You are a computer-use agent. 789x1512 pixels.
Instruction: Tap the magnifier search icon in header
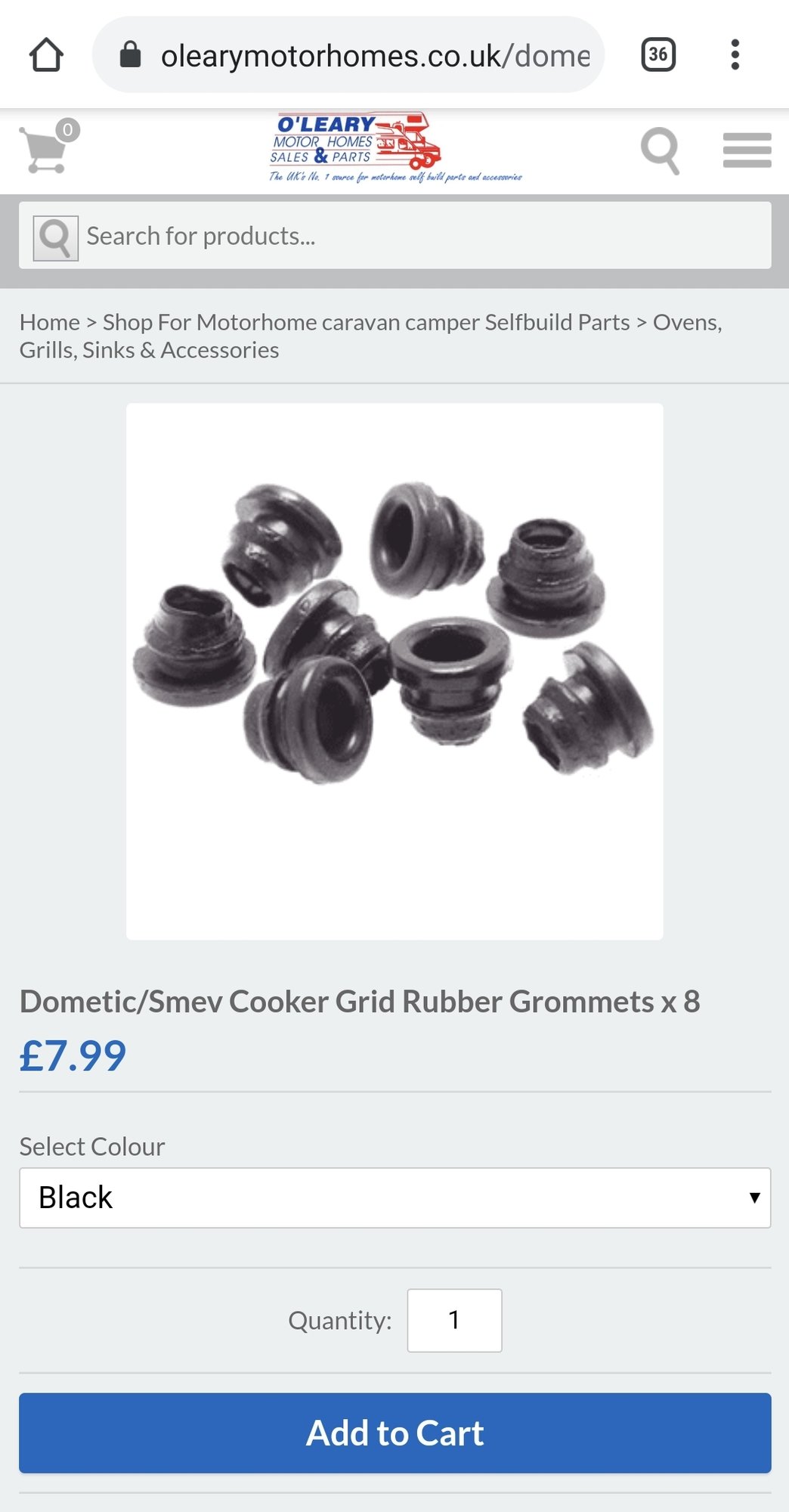click(660, 150)
